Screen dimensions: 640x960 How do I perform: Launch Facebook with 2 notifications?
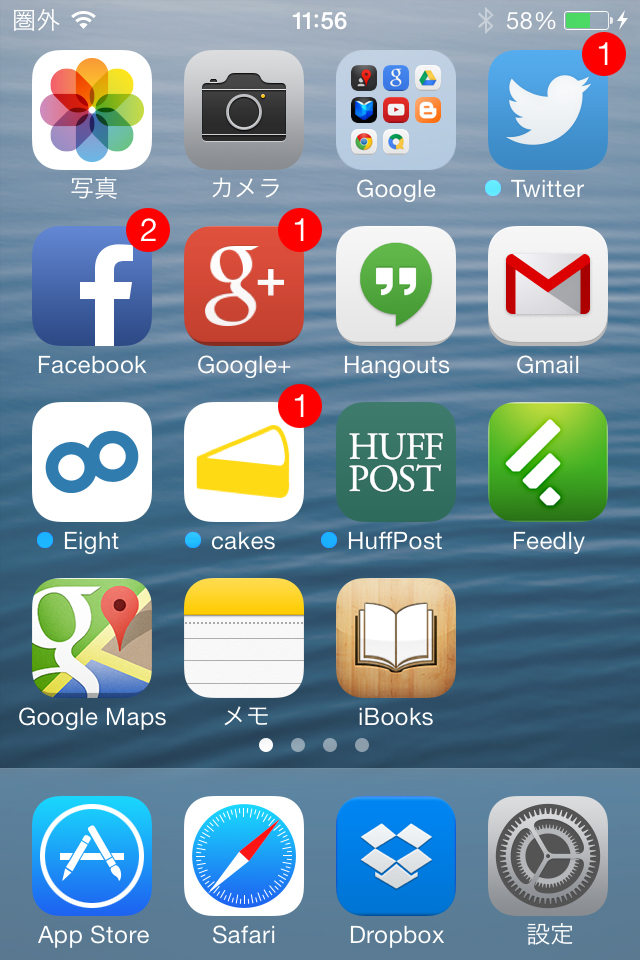(x=92, y=286)
